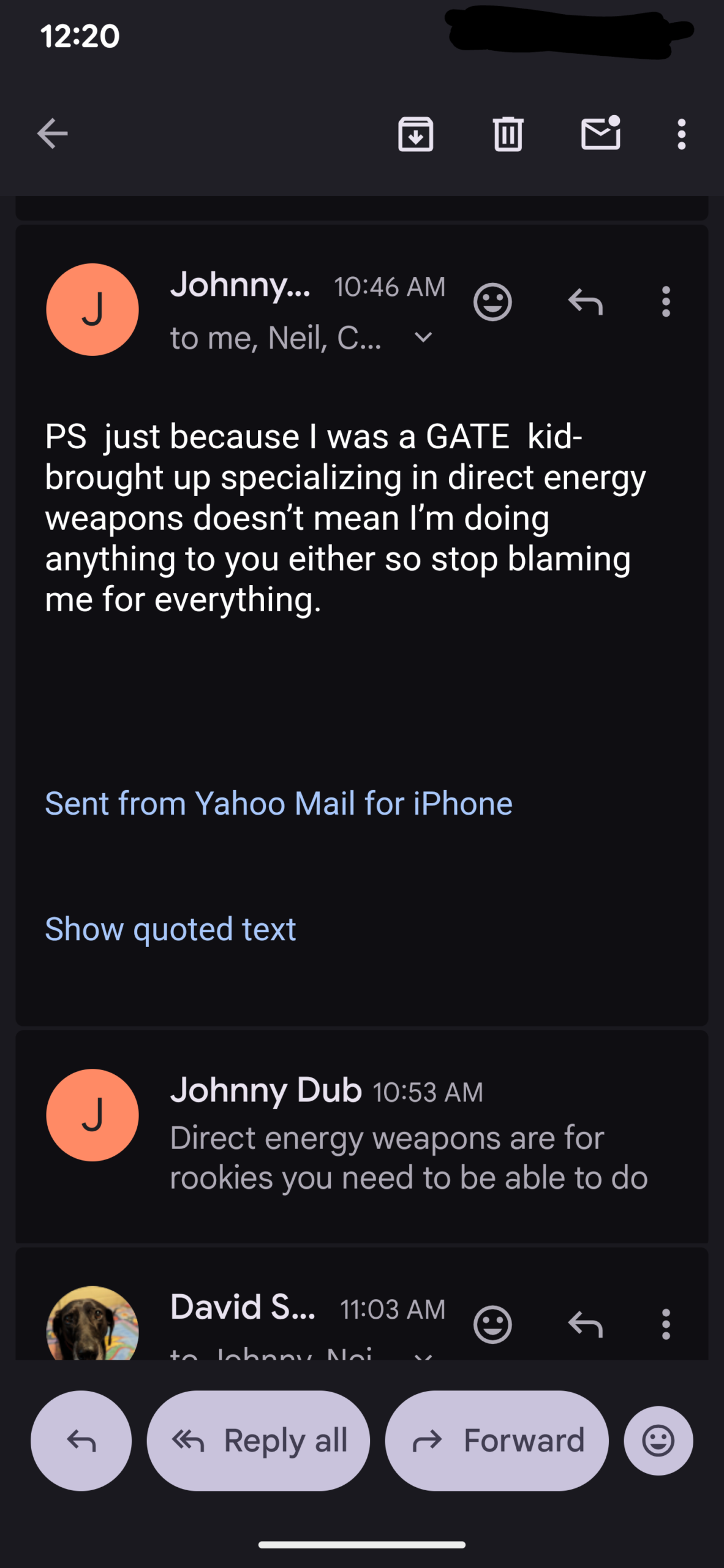Delete this email thread
The image size is (724, 1568).
[x=508, y=134]
